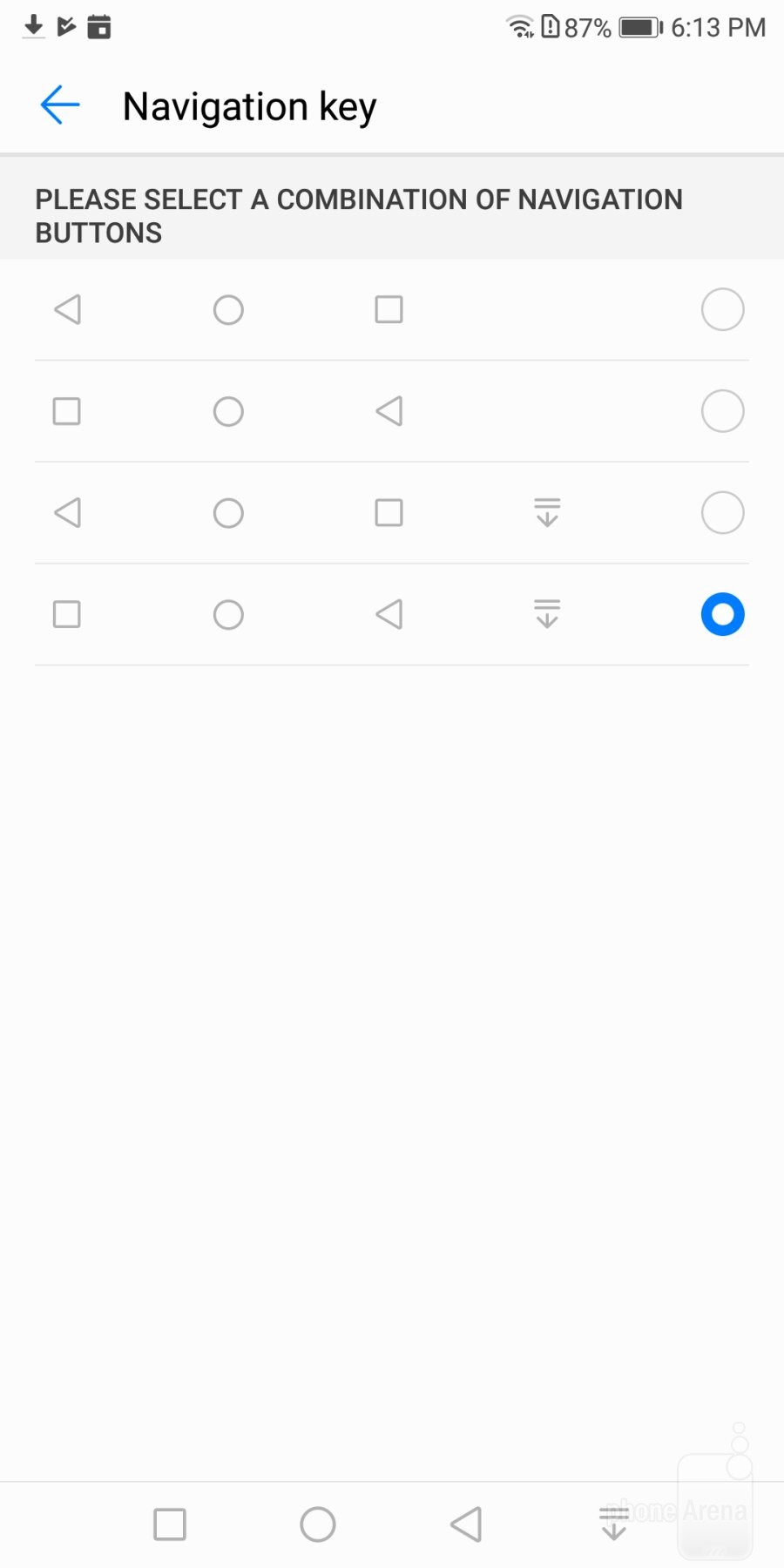Screen dimensions: 784x1568
Task: Go back from Navigation key settings
Action: 59,105
